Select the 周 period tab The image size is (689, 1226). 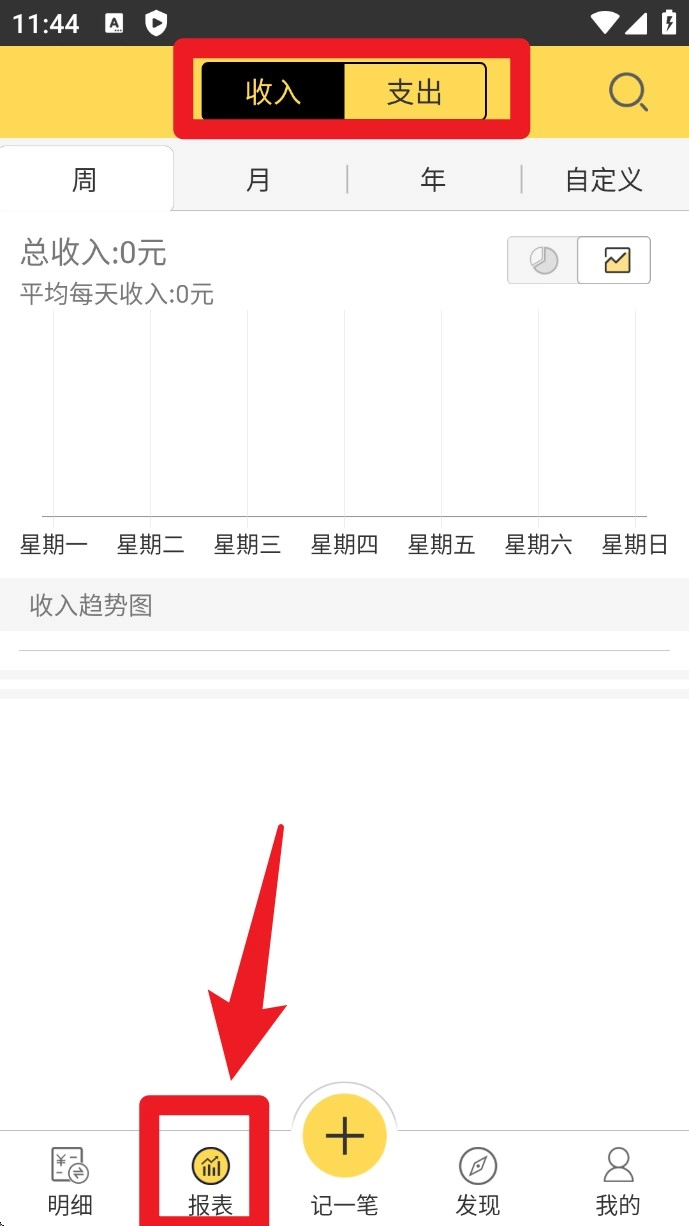(x=85, y=180)
